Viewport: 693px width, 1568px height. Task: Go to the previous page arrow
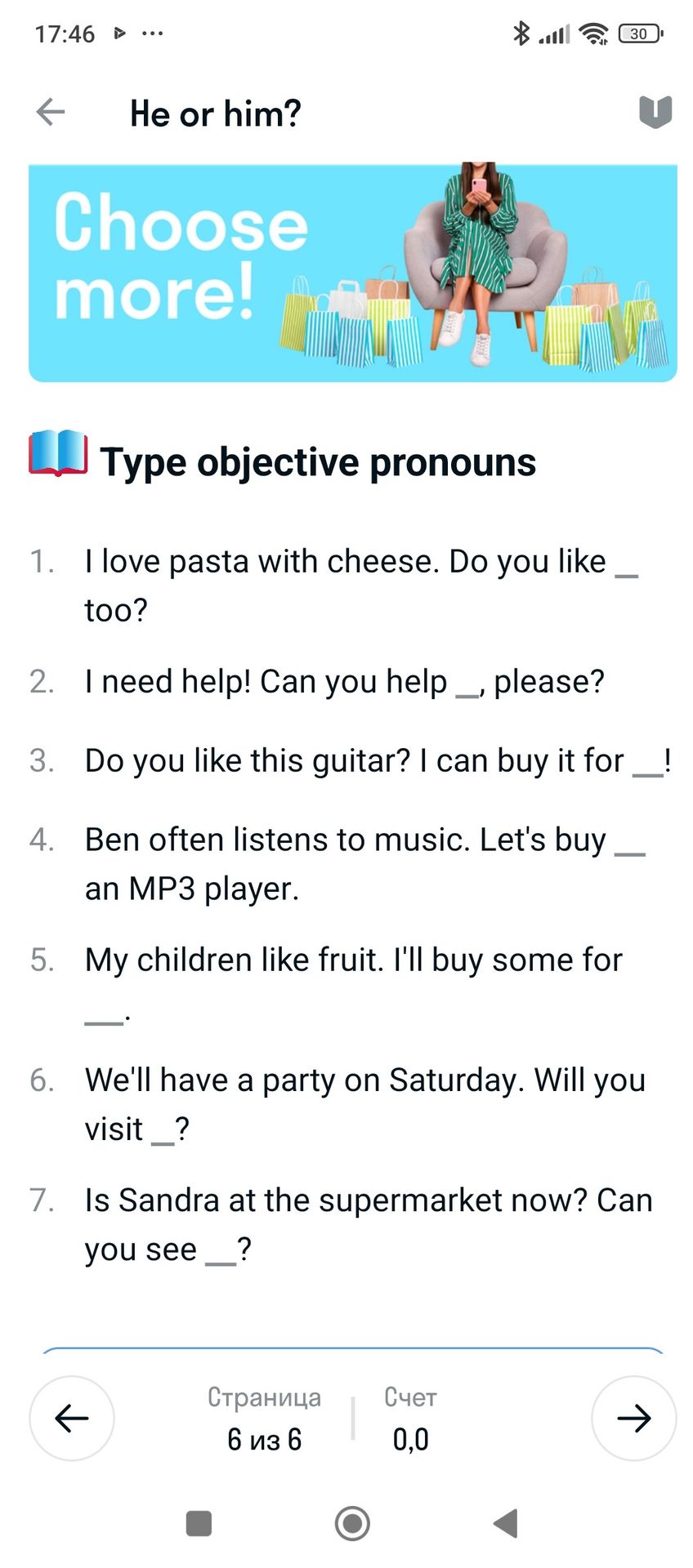[x=72, y=1419]
